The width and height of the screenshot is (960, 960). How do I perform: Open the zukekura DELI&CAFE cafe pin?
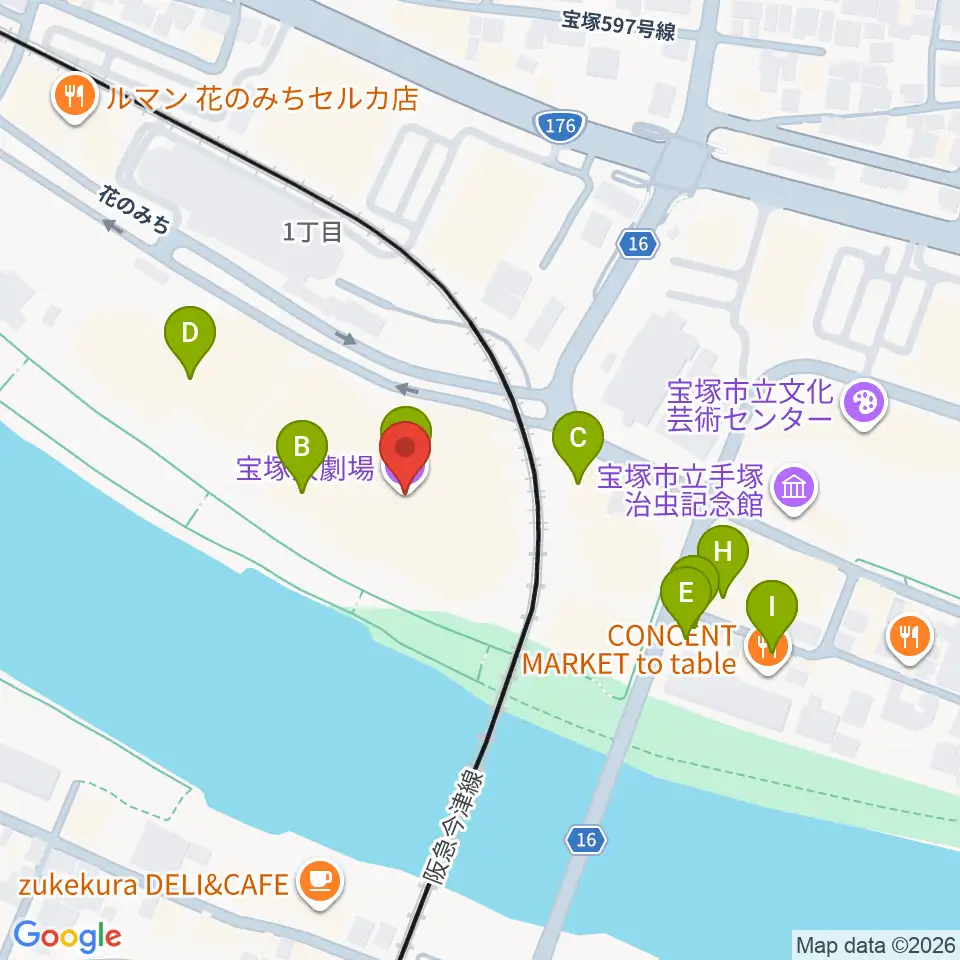point(320,883)
